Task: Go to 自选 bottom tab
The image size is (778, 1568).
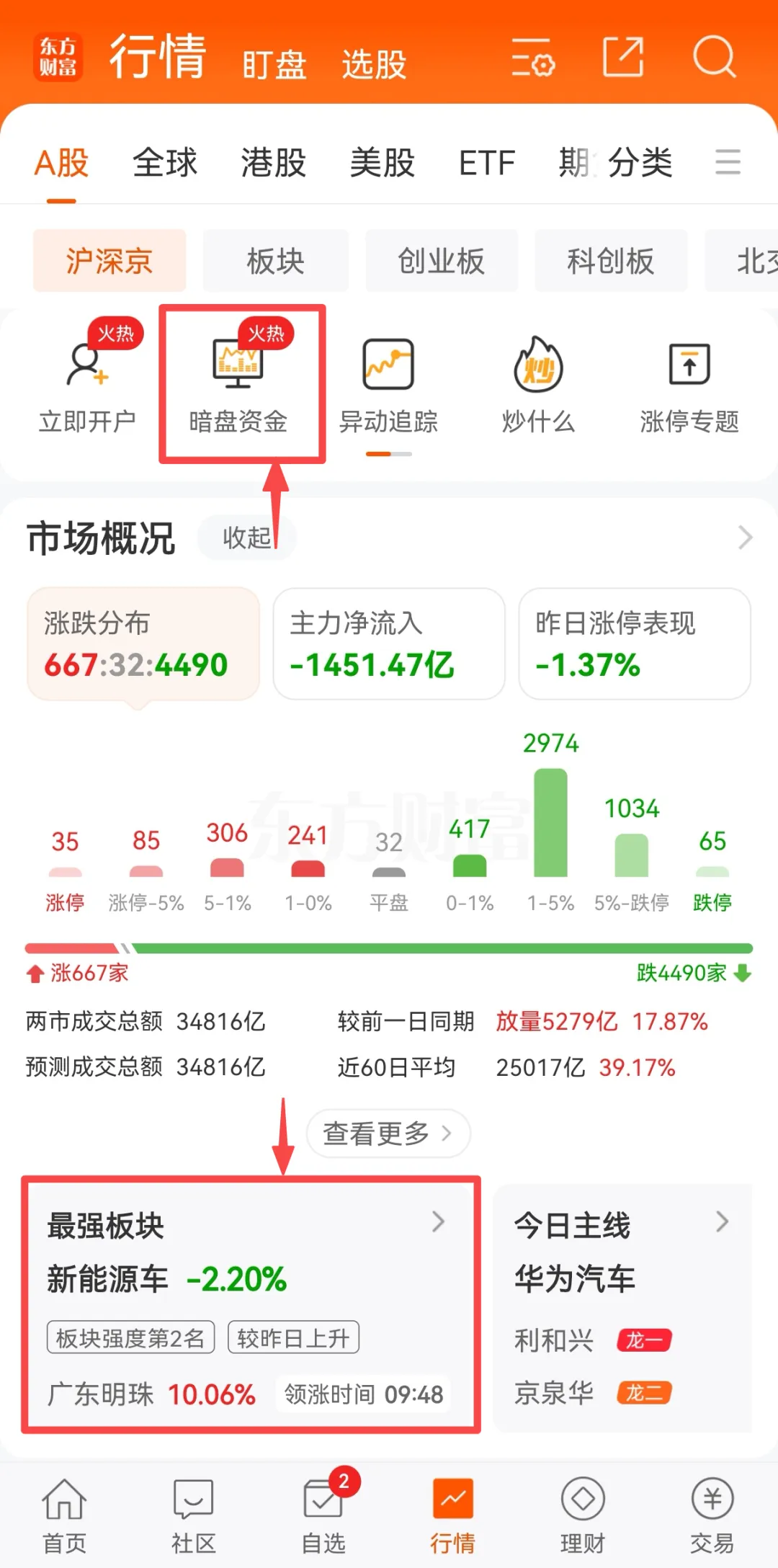Action: [x=323, y=1511]
